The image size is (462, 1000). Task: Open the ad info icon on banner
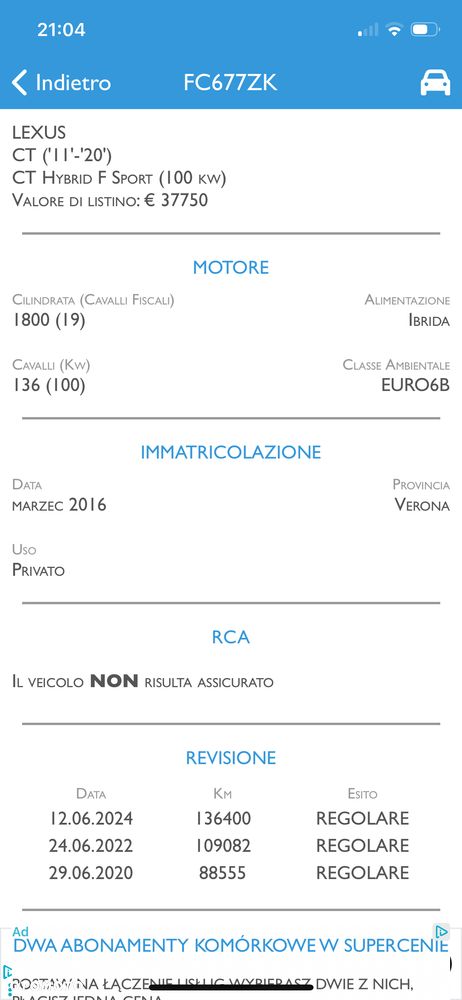441,932
